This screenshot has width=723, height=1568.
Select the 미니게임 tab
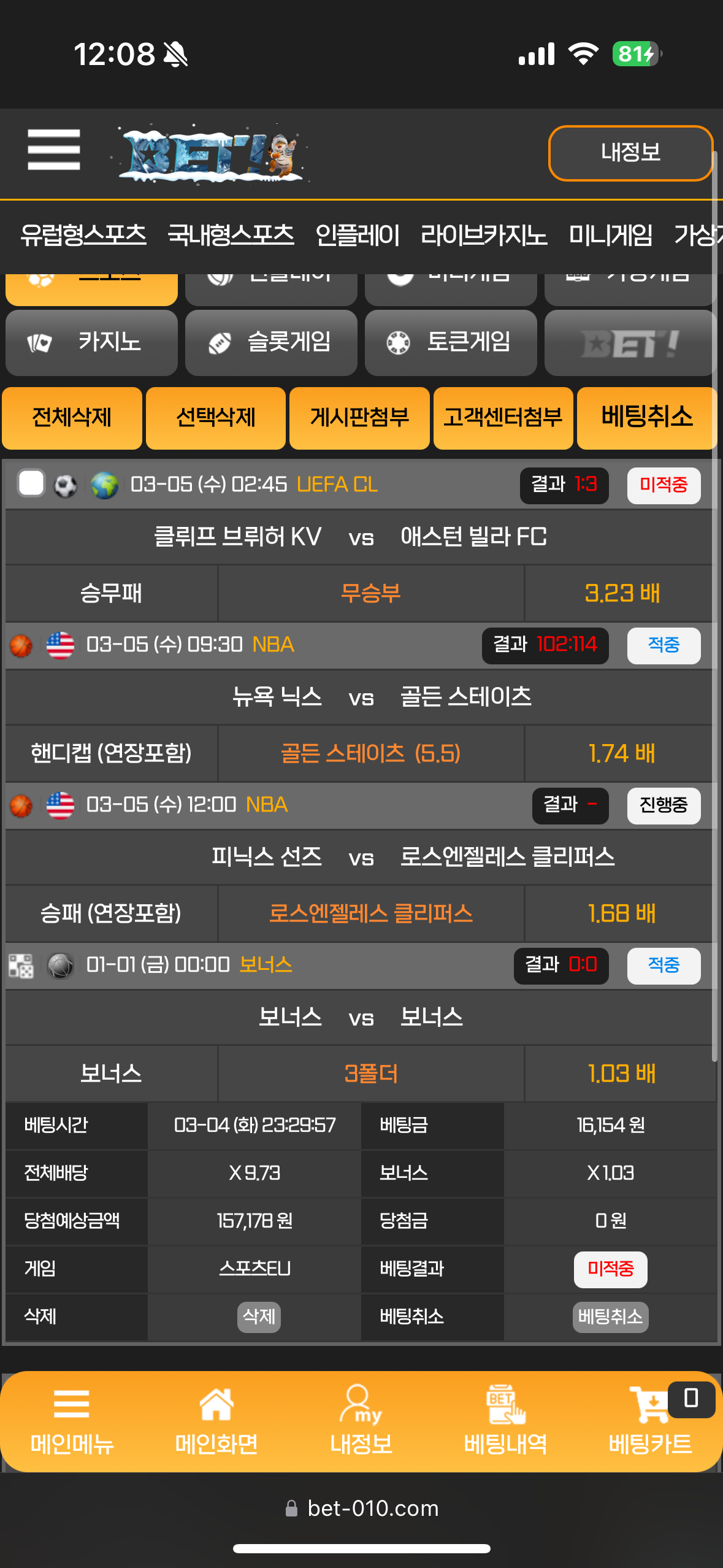610,235
